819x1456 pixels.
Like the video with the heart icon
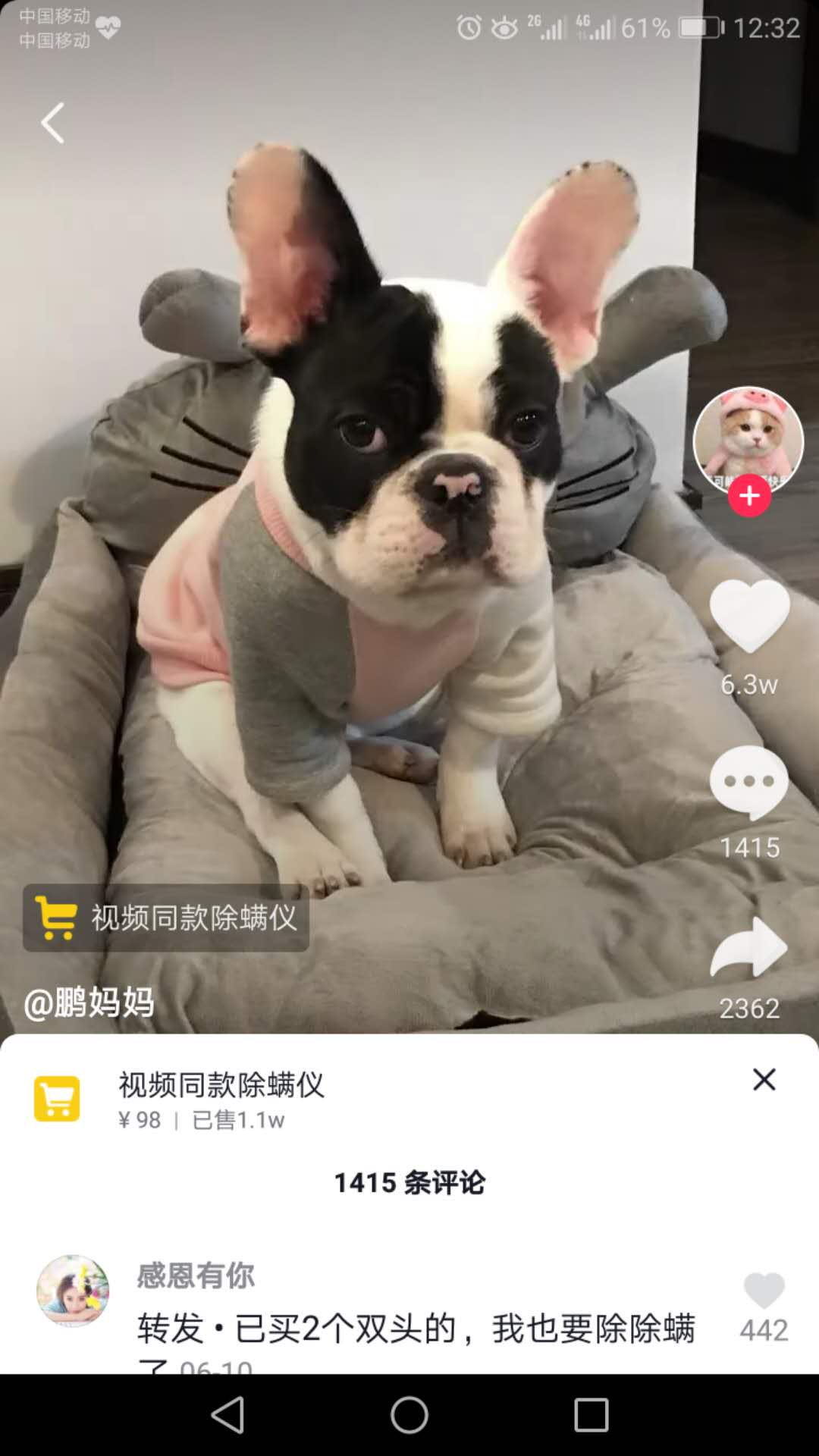click(x=749, y=615)
